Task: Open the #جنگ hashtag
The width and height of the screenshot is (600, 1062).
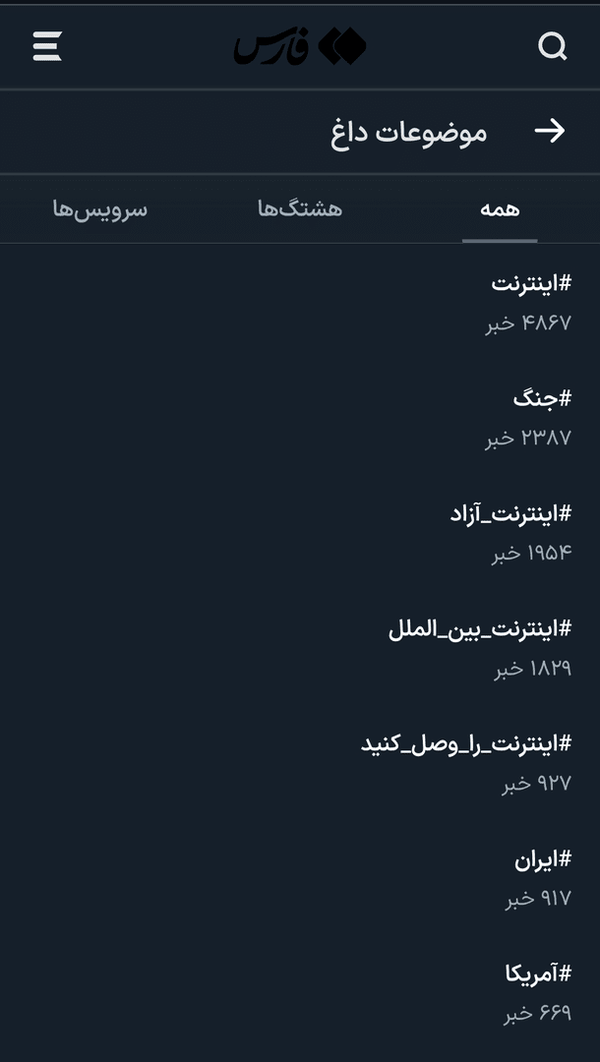Action: 542,398
